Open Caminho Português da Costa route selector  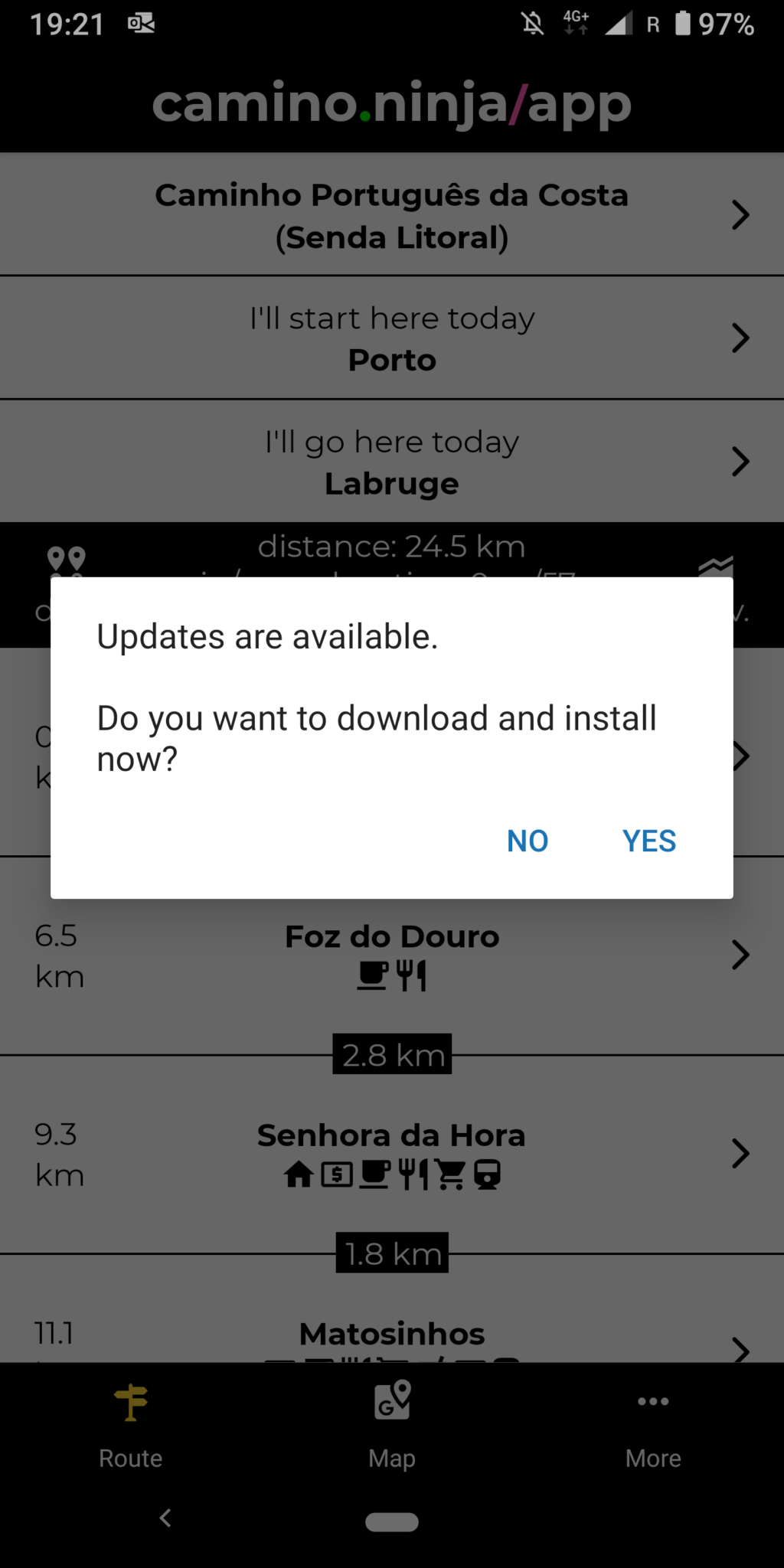(x=392, y=215)
